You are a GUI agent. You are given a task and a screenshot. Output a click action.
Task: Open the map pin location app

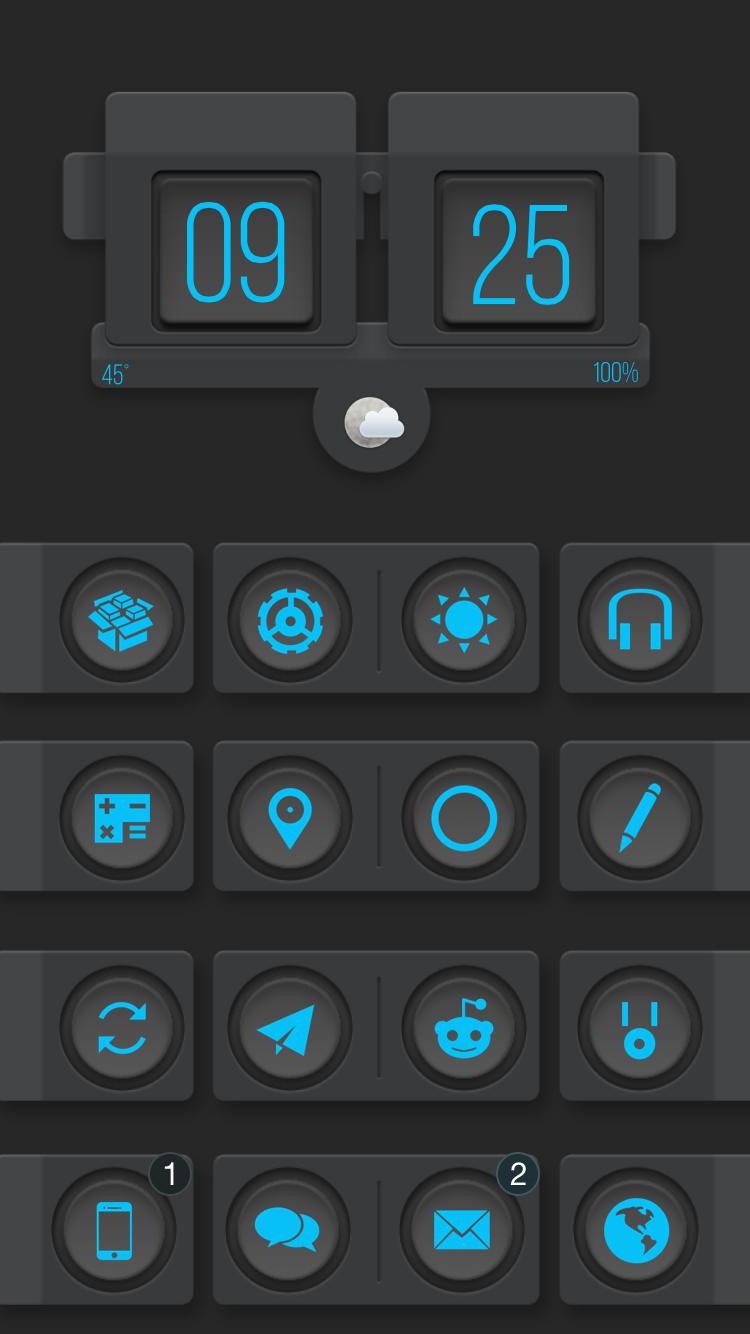click(x=290, y=818)
